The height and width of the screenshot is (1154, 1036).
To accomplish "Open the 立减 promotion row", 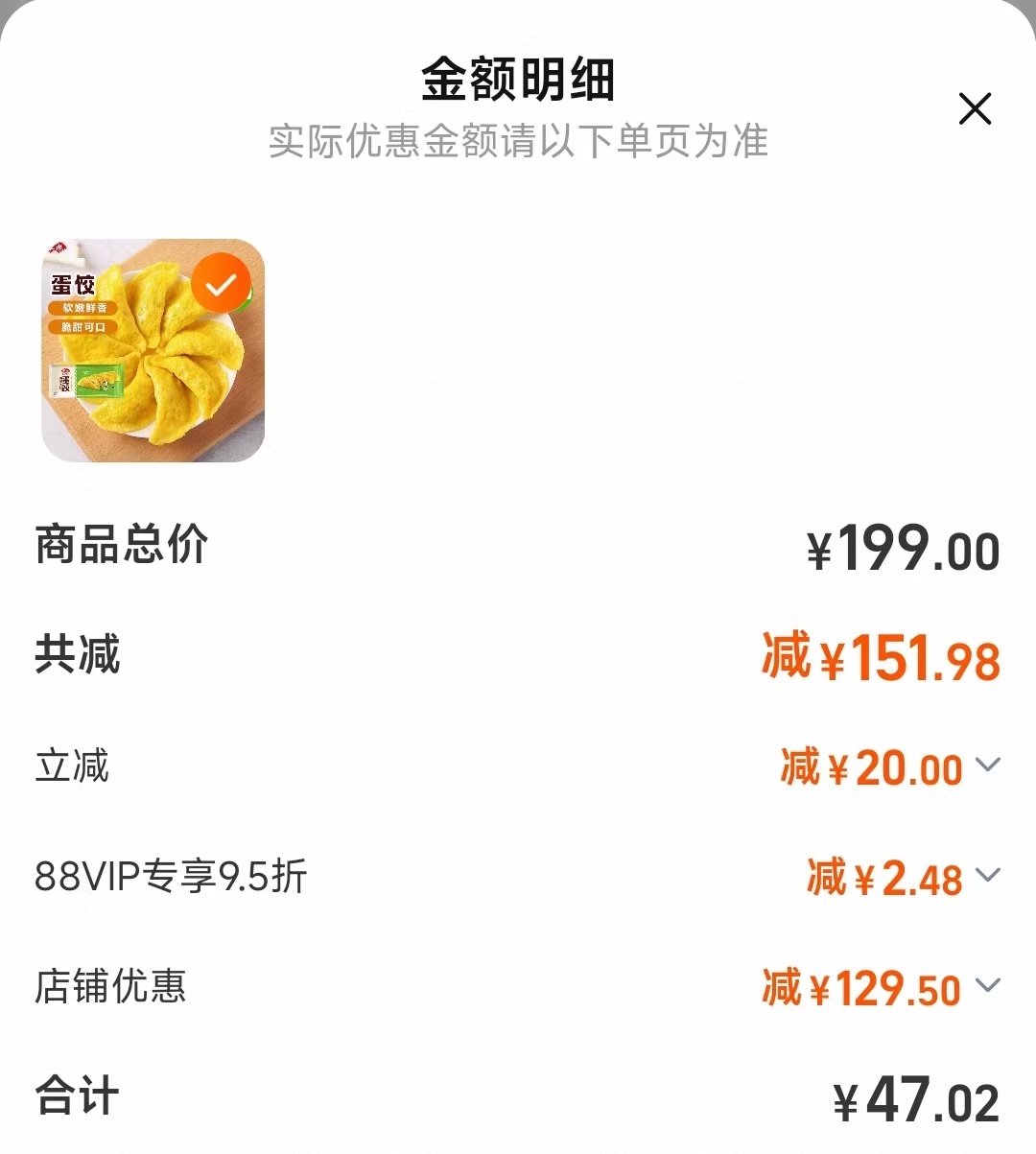I will [70, 765].
